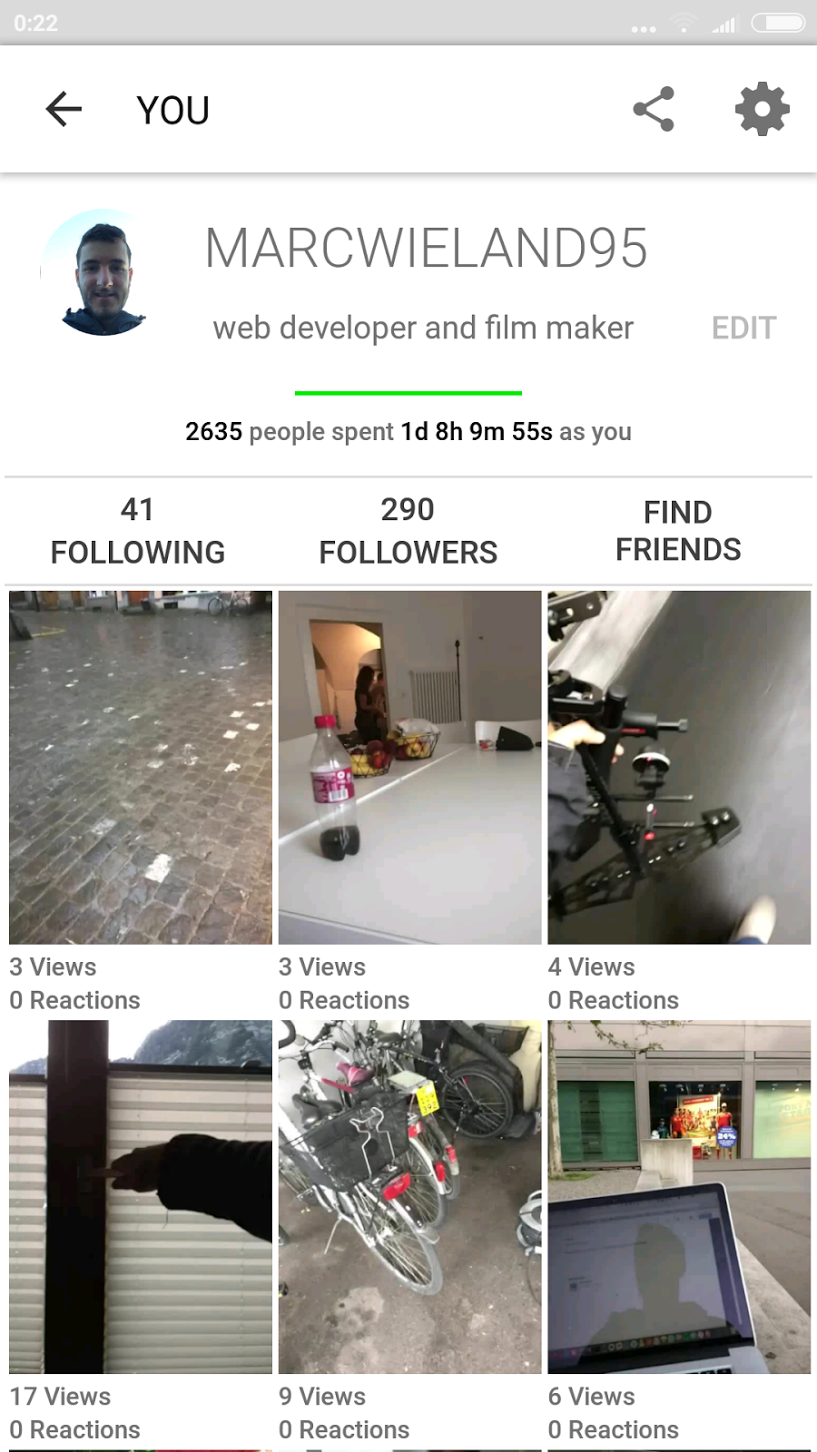Open the wet cobblestone street video

141,767
